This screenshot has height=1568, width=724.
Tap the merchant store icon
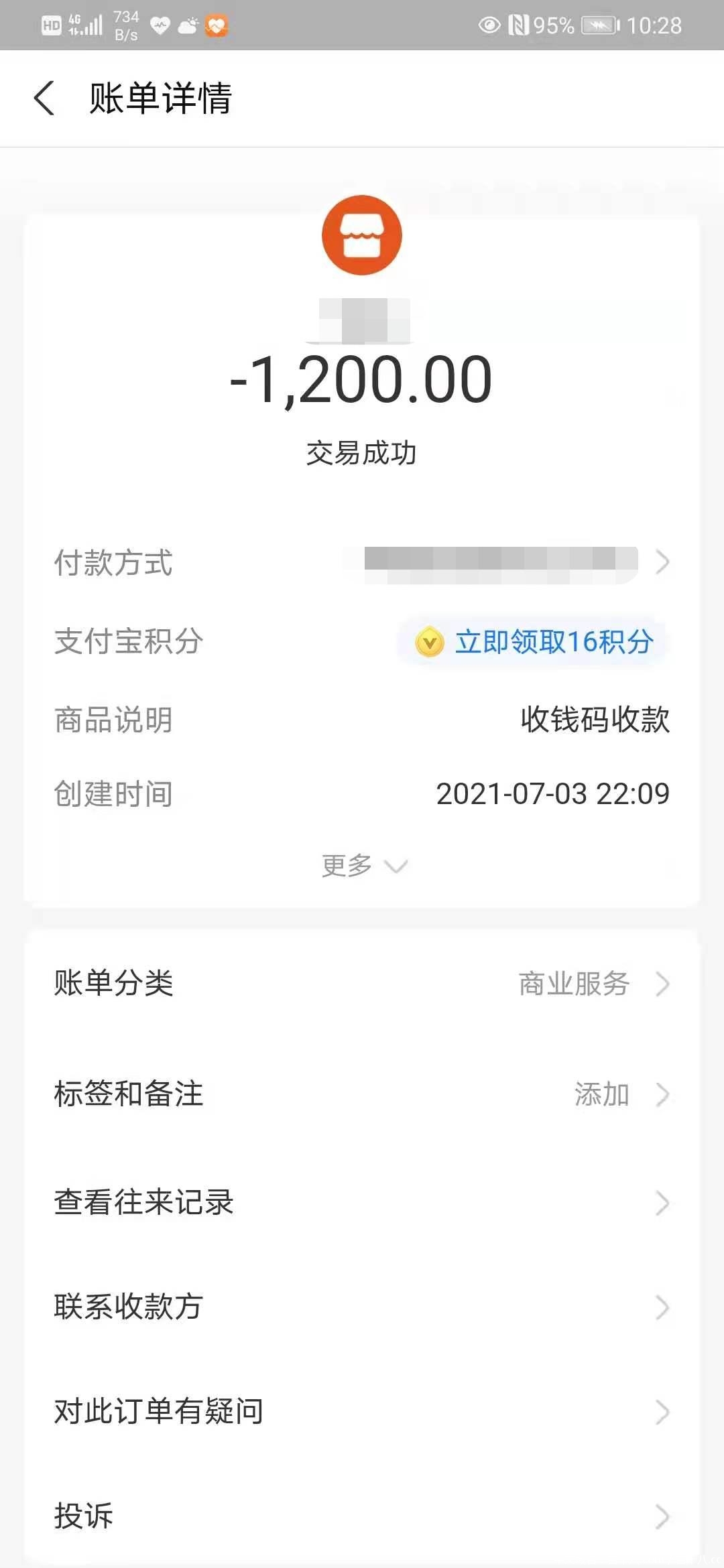pos(362,235)
